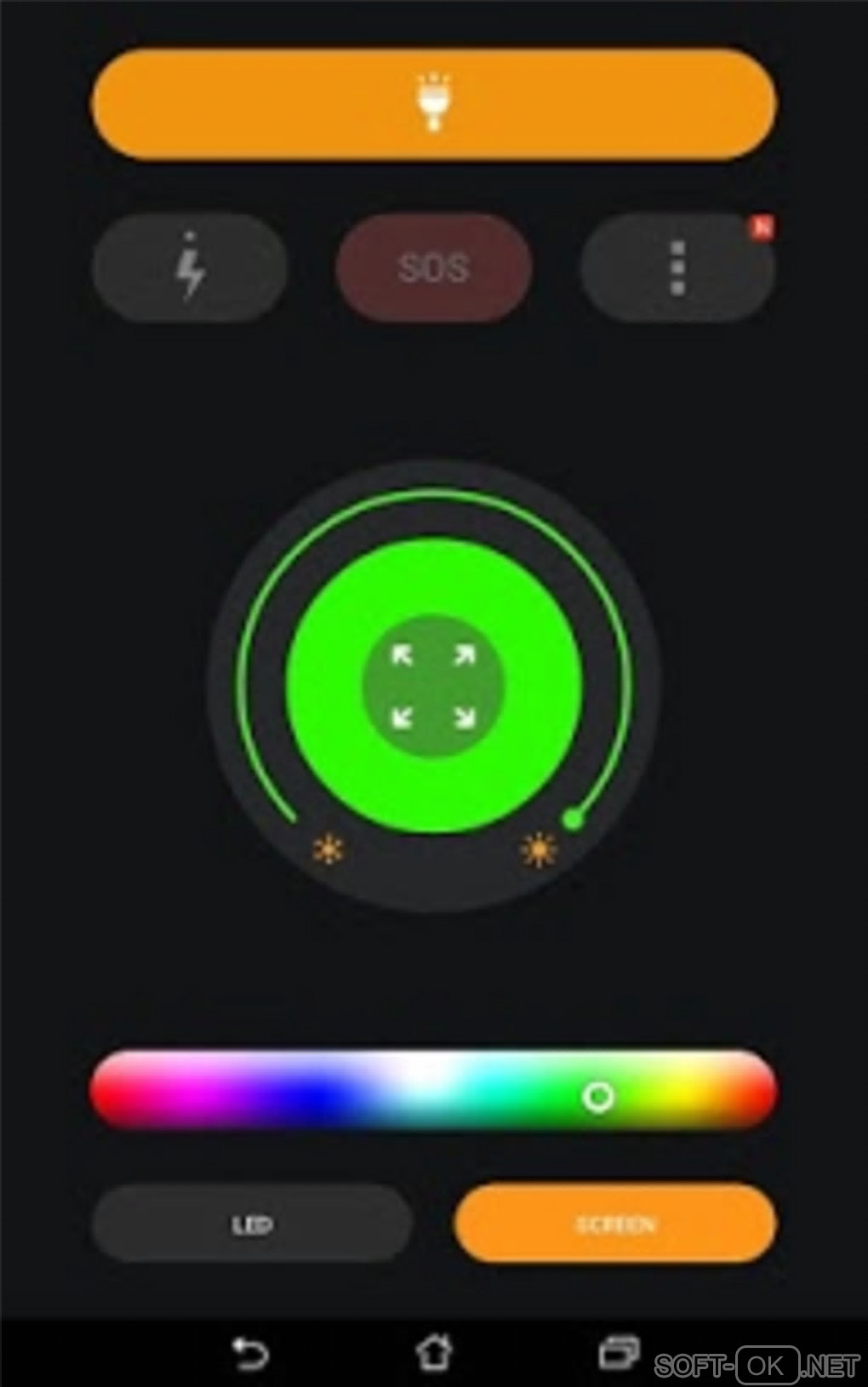Screen dimensions: 868x1387
Task: Go back using the navigation bar
Action: (x=250, y=1351)
